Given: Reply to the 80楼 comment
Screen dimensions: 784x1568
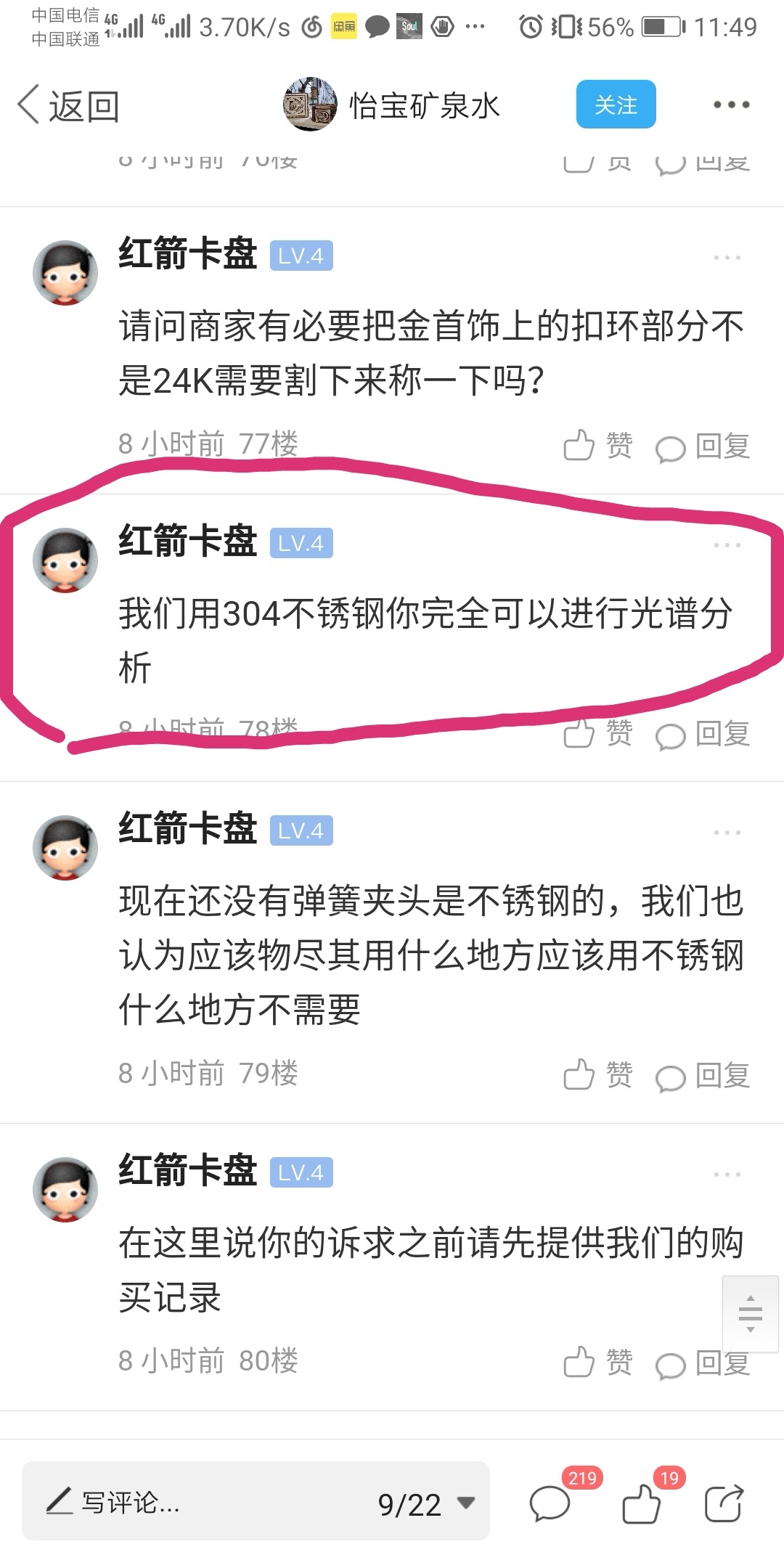Looking at the screenshot, I should tap(703, 1363).
